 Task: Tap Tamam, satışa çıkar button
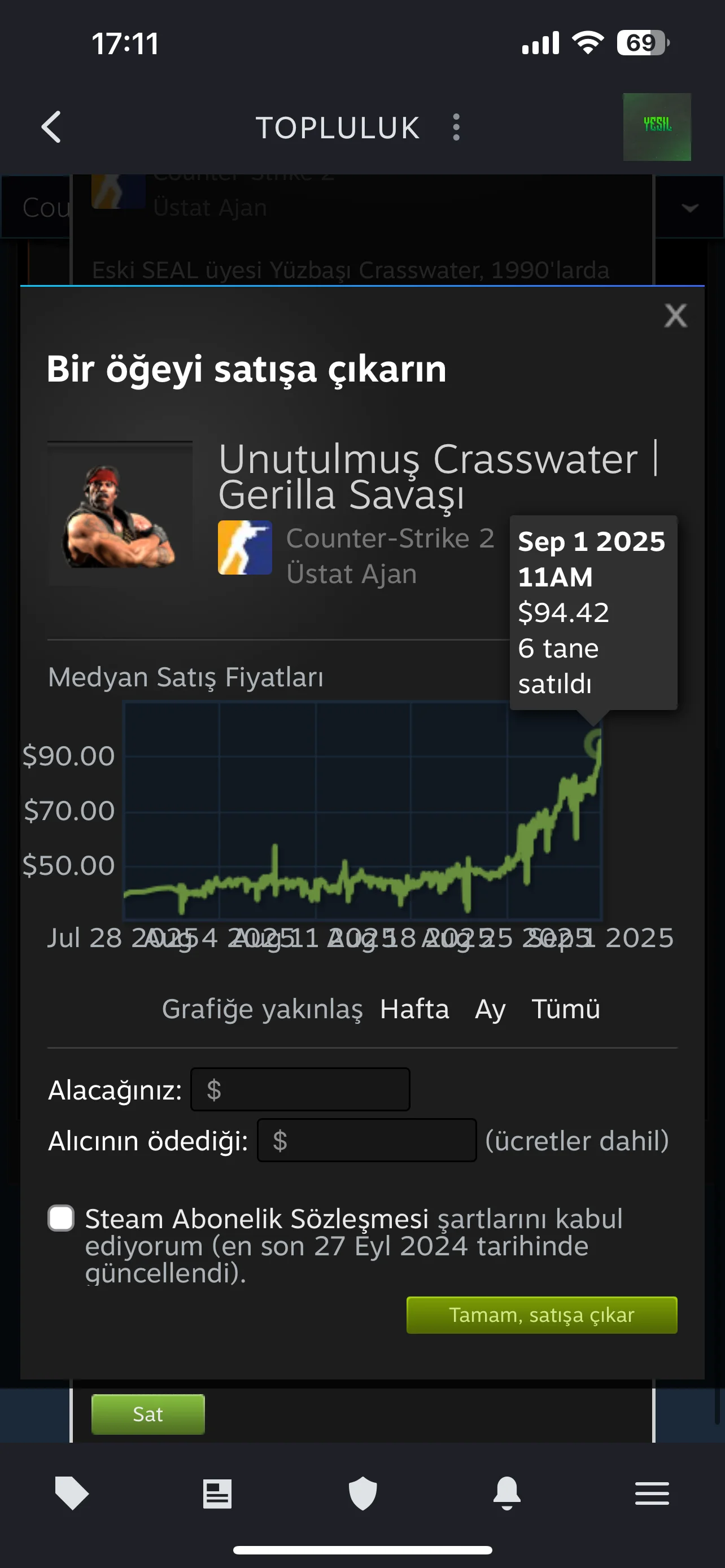(541, 1315)
